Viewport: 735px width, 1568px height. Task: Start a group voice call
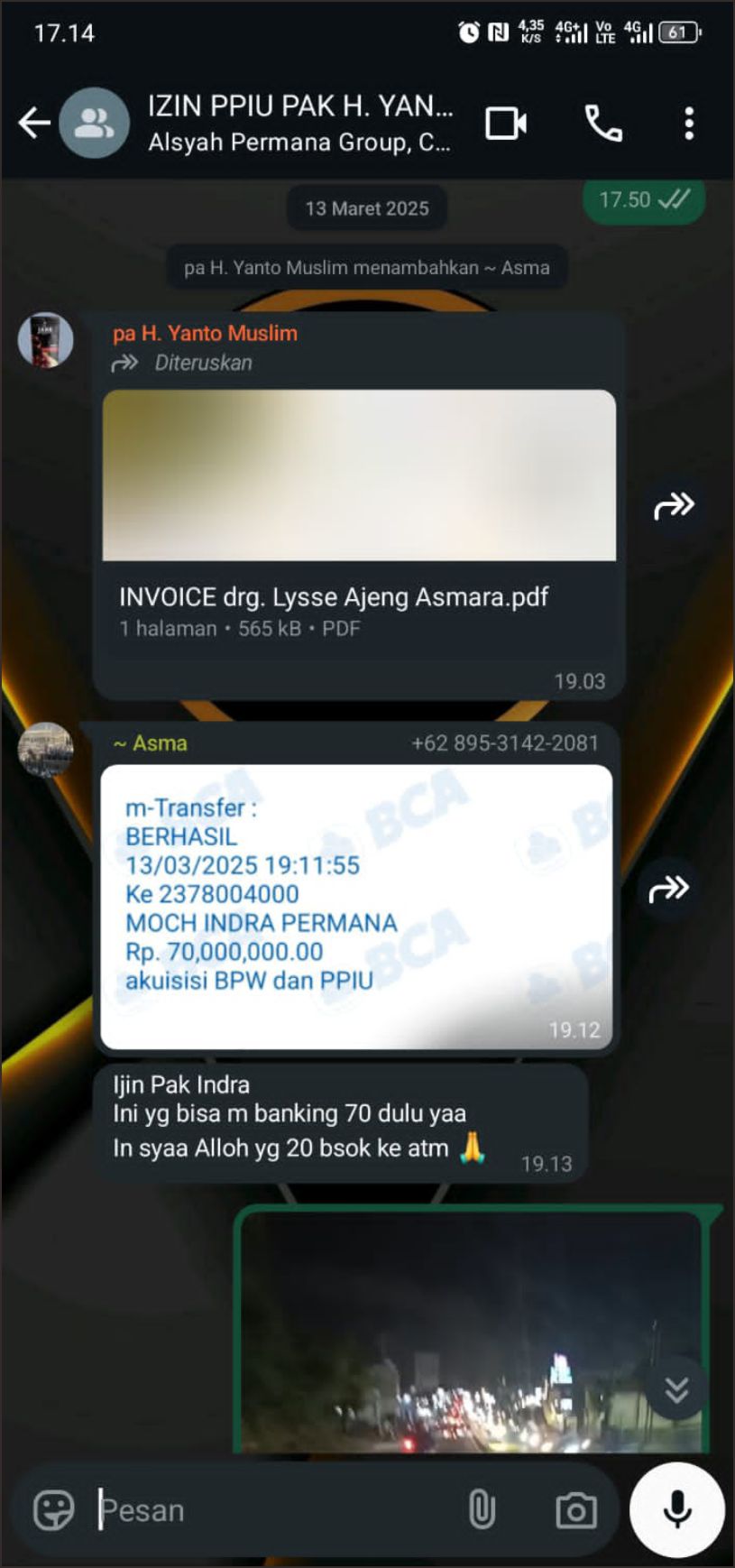point(603,123)
